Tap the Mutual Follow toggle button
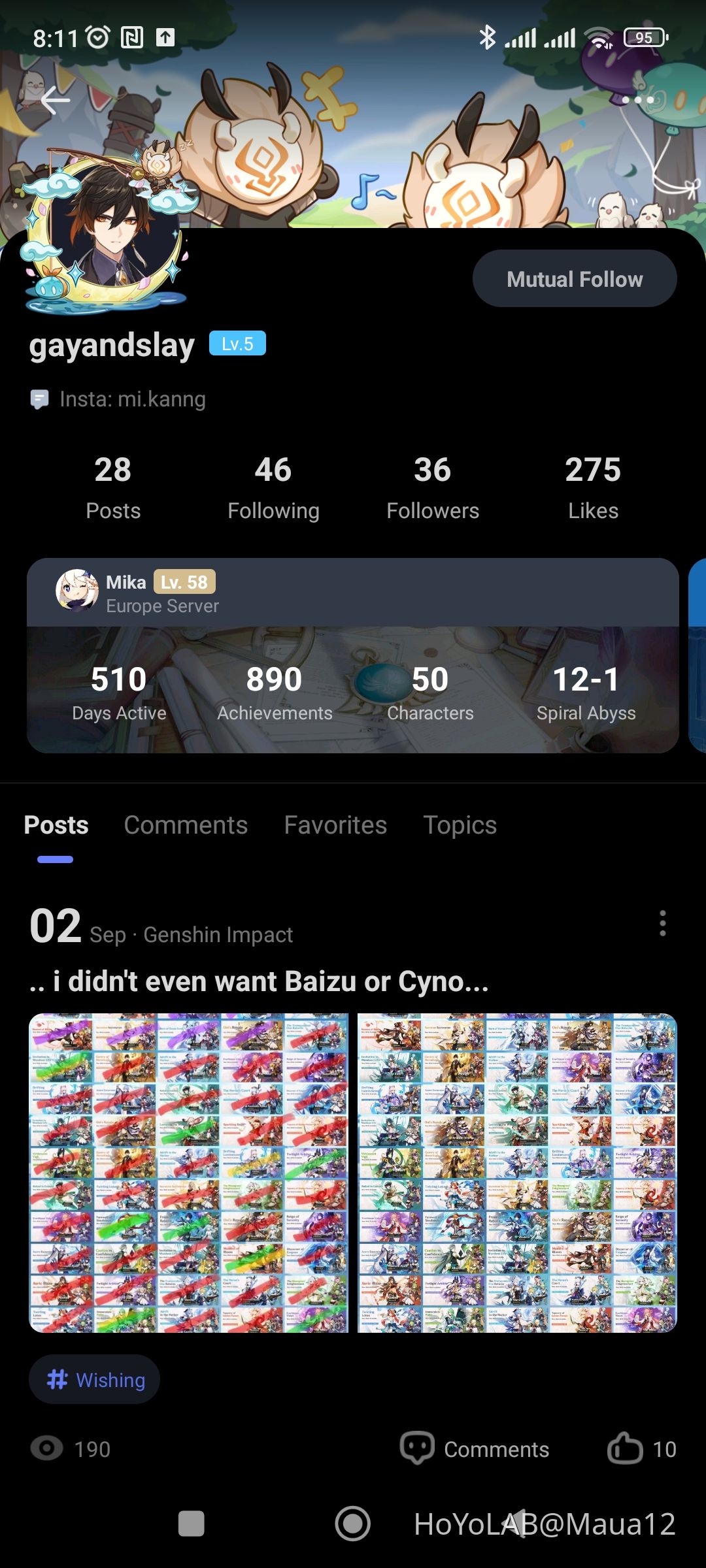The height and width of the screenshot is (1568, 706). click(x=574, y=278)
